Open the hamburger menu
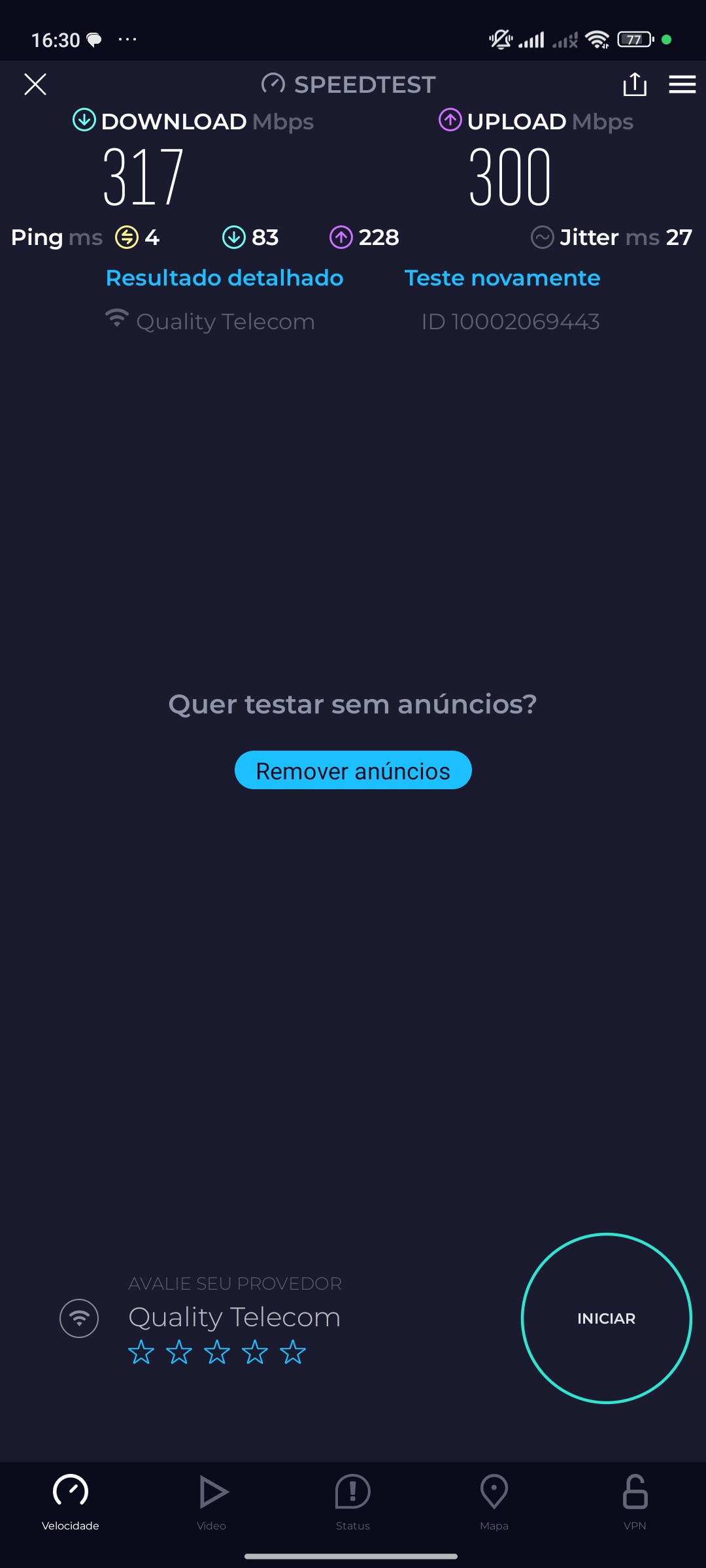The image size is (706, 1568). pyautogui.click(x=682, y=84)
